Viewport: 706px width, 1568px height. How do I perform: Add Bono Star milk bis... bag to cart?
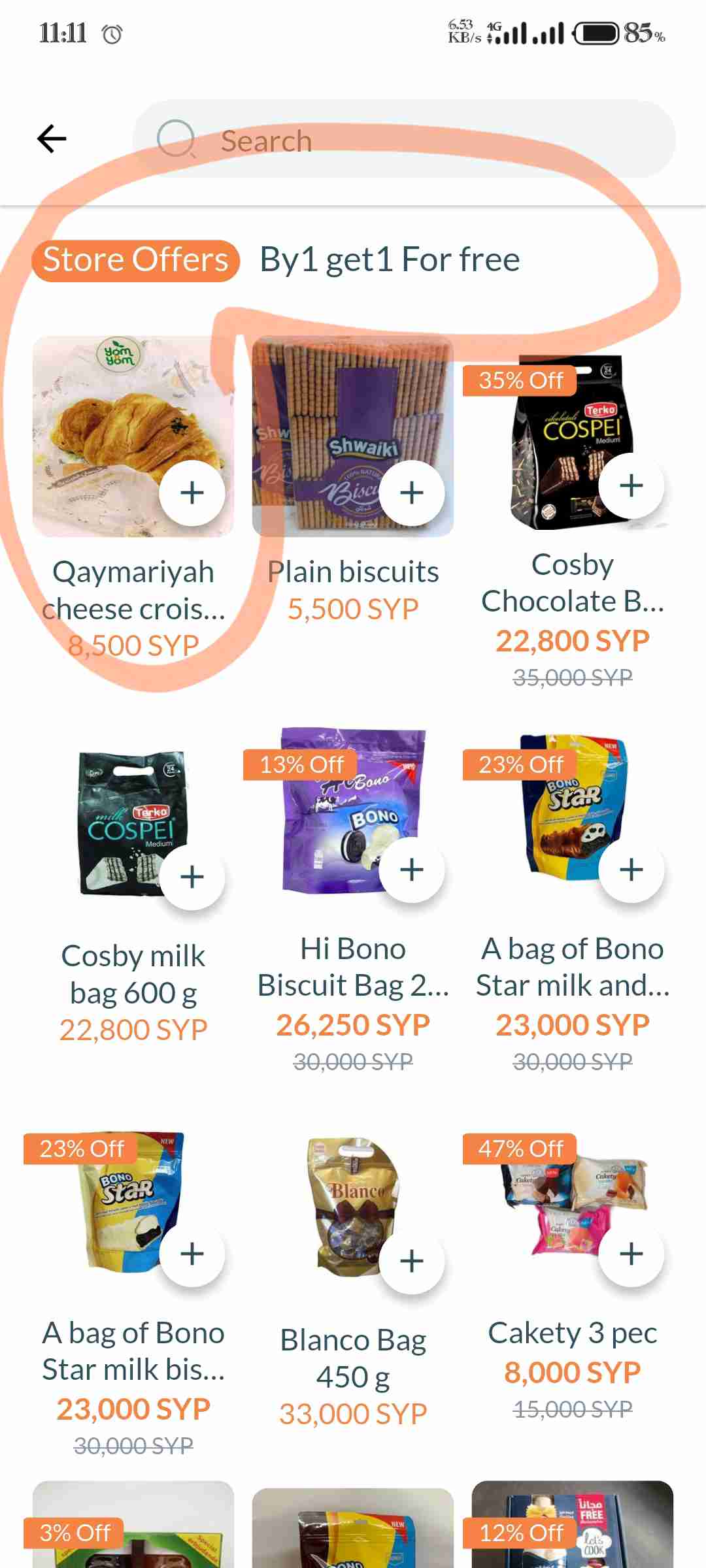pyautogui.click(x=192, y=1254)
